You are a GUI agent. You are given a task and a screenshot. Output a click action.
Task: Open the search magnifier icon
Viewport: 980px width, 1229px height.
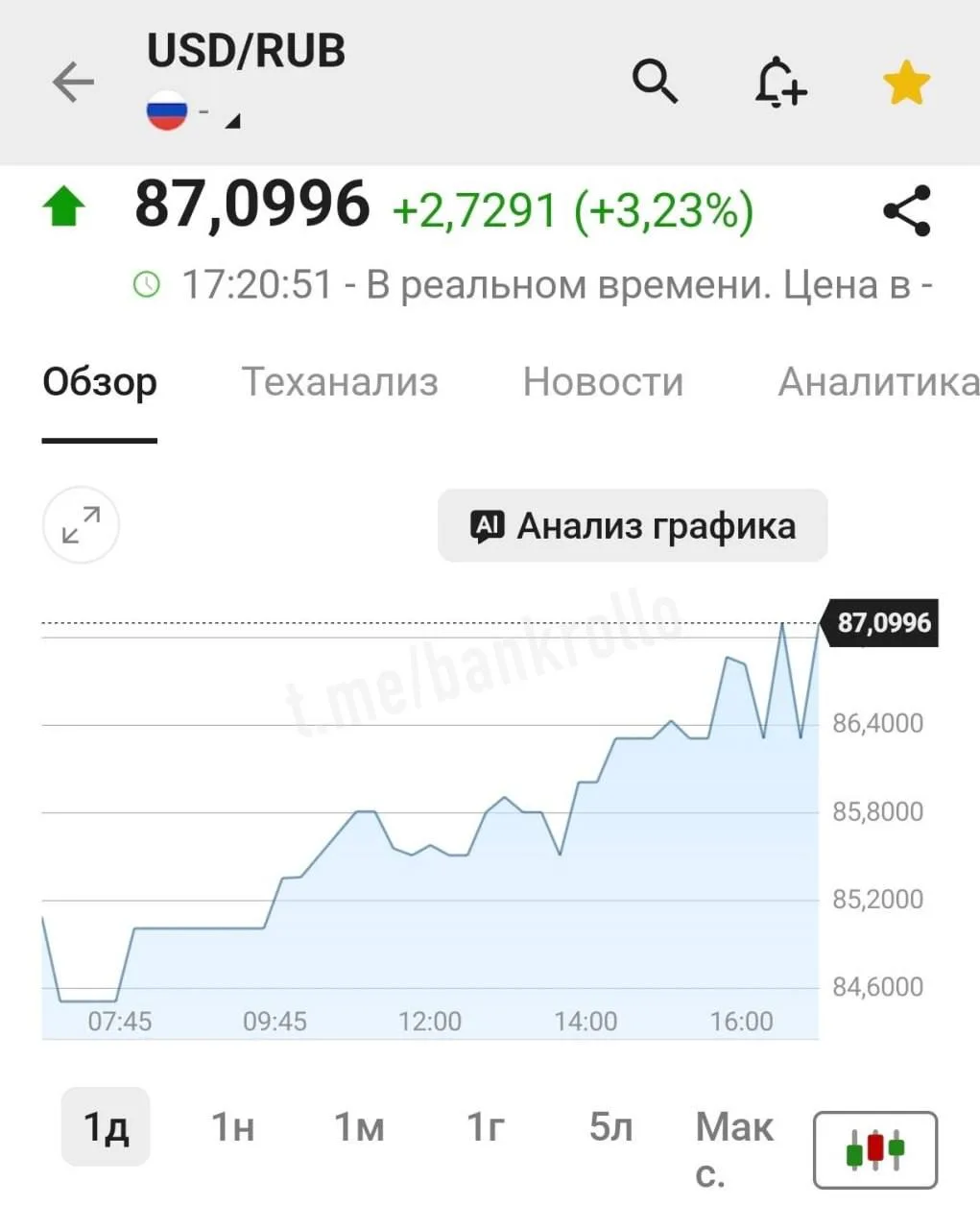[x=656, y=81]
